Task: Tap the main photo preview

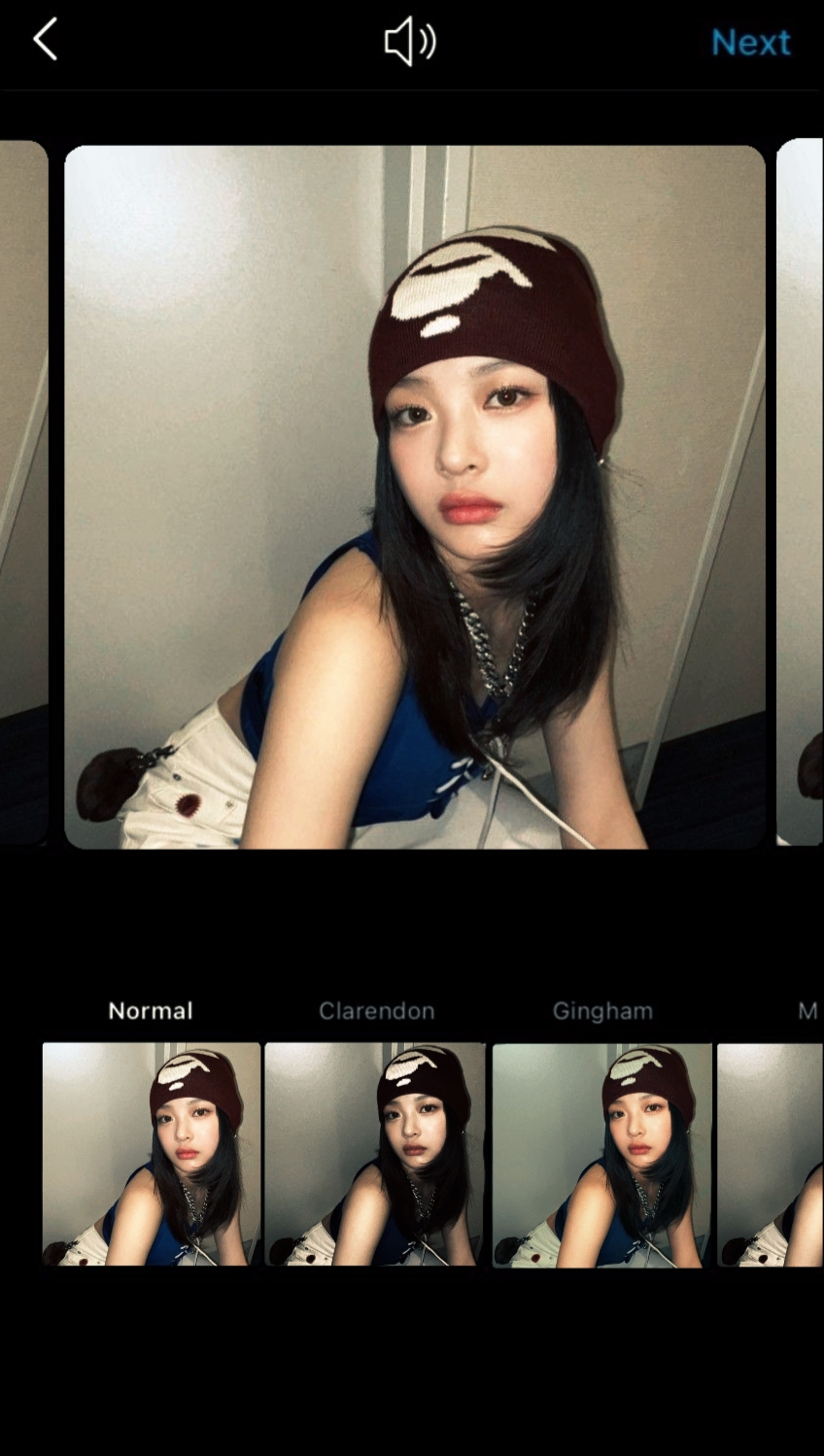Action: [415, 496]
